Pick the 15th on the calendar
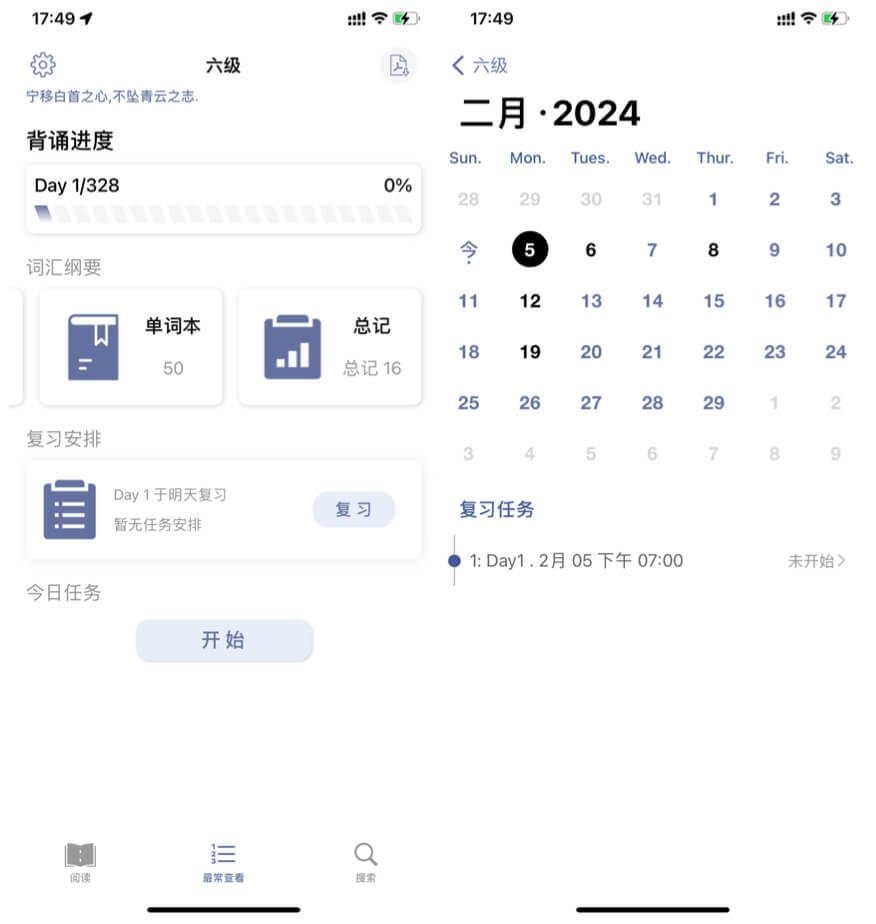 click(713, 301)
